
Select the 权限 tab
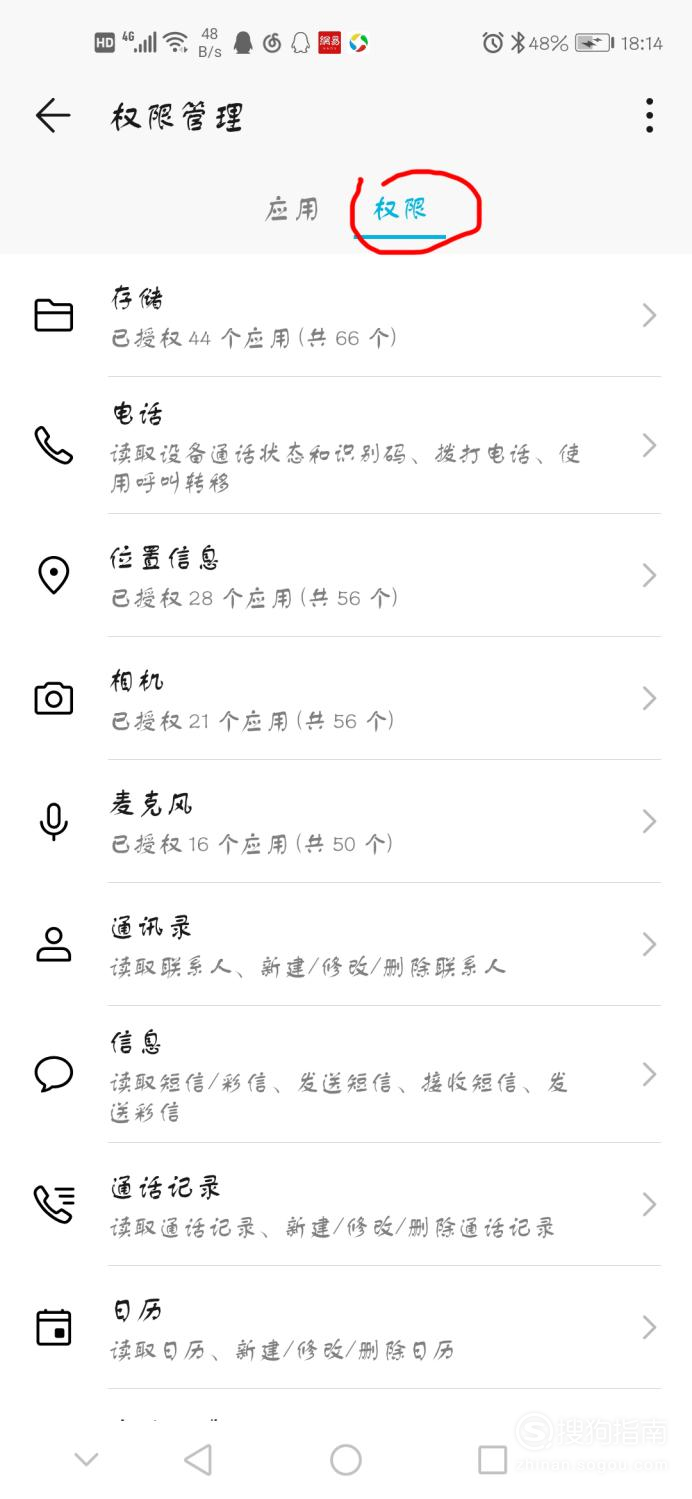pyautogui.click(x=400, y=209)
